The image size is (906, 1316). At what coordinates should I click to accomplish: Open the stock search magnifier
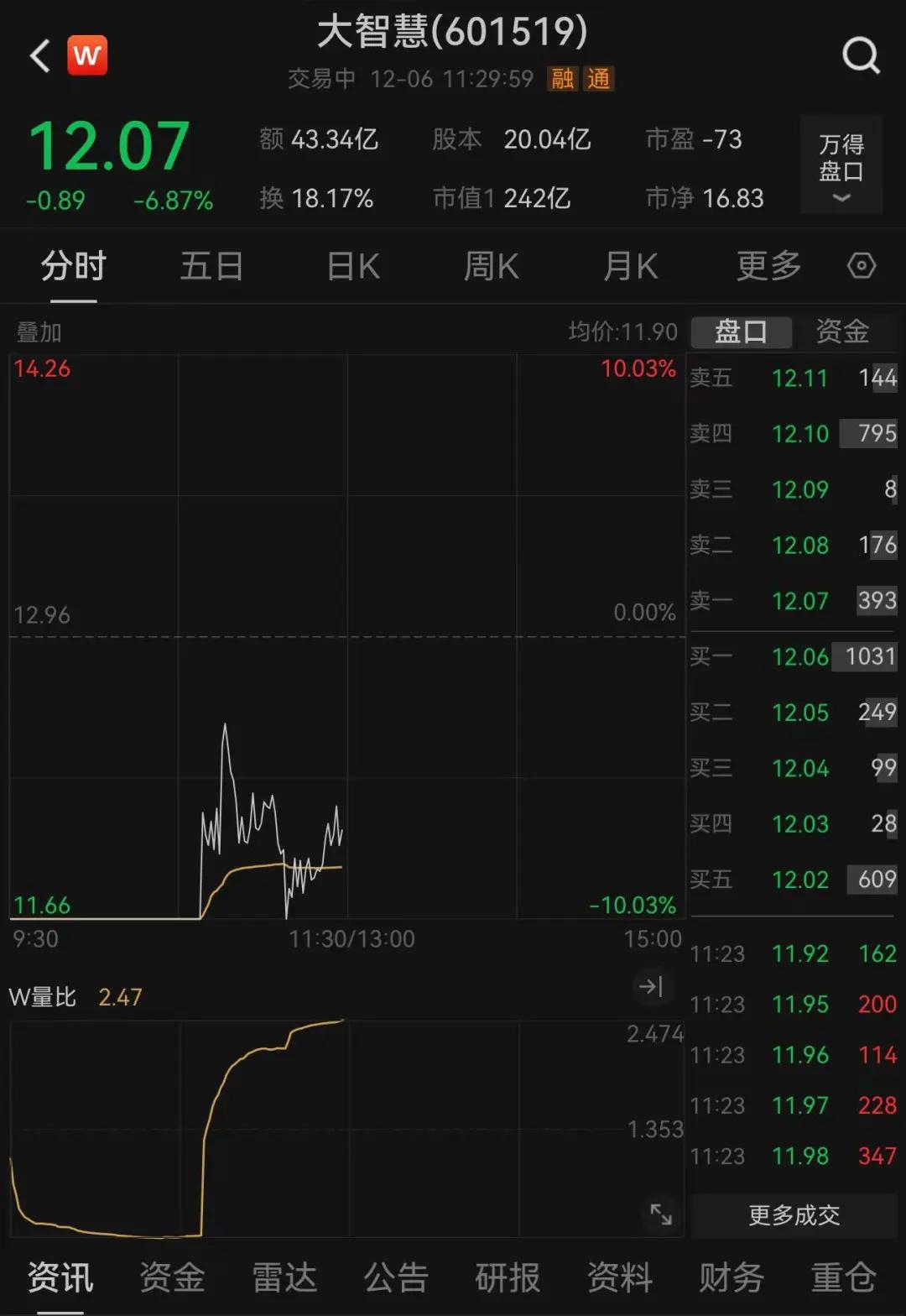[861, 56]
